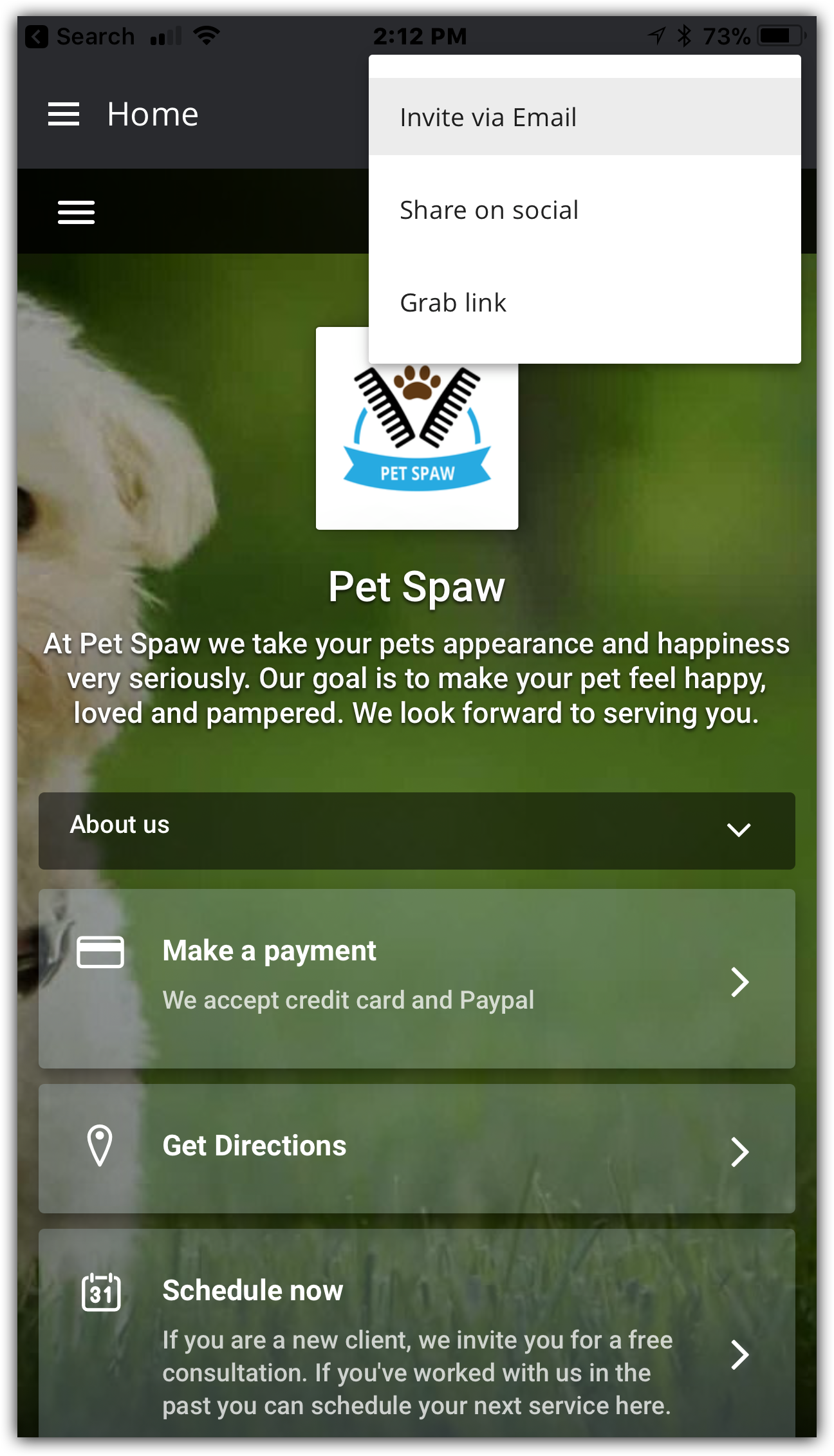The image size is (834, 1456).
Task: Tap Grab link in the menu
Action: 584,303
